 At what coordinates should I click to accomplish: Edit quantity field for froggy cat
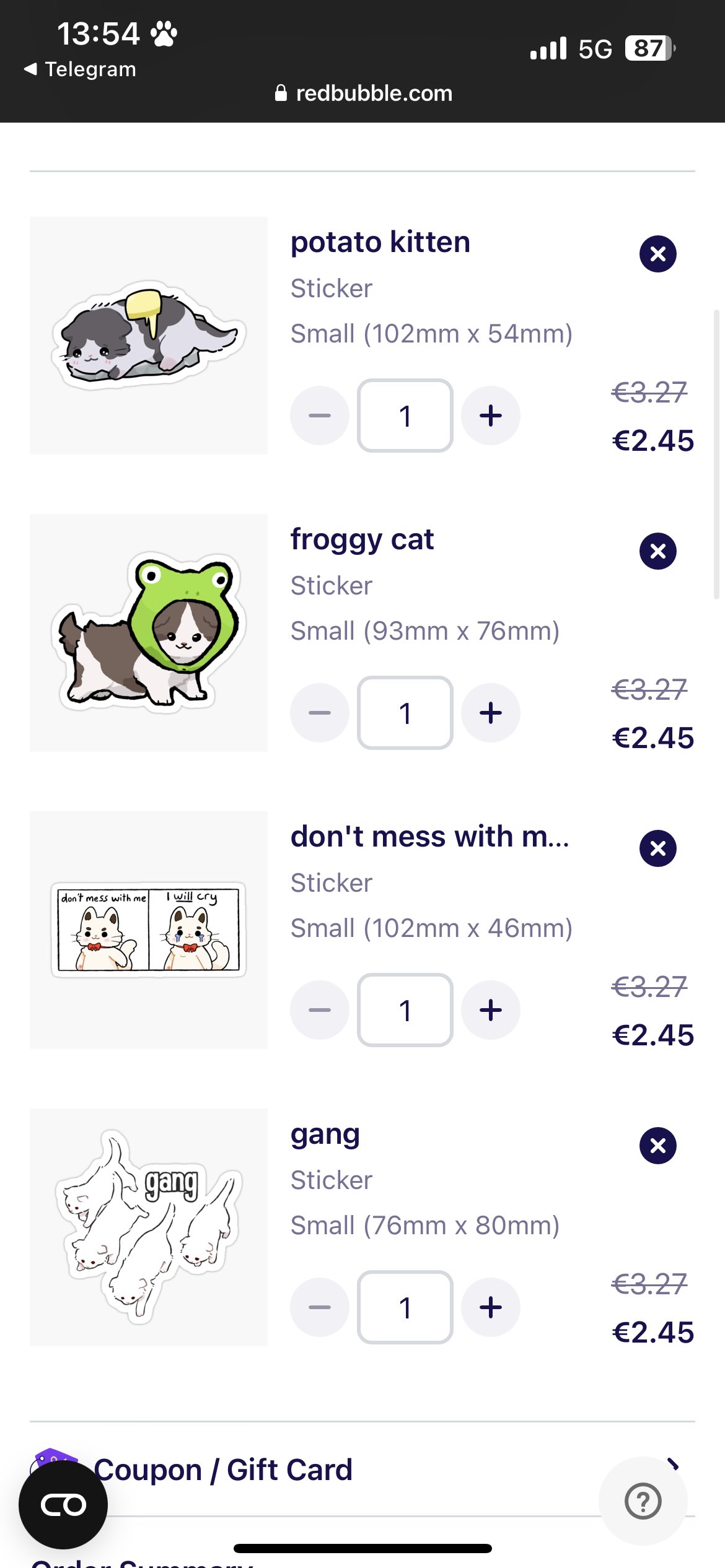coord(405,713)
